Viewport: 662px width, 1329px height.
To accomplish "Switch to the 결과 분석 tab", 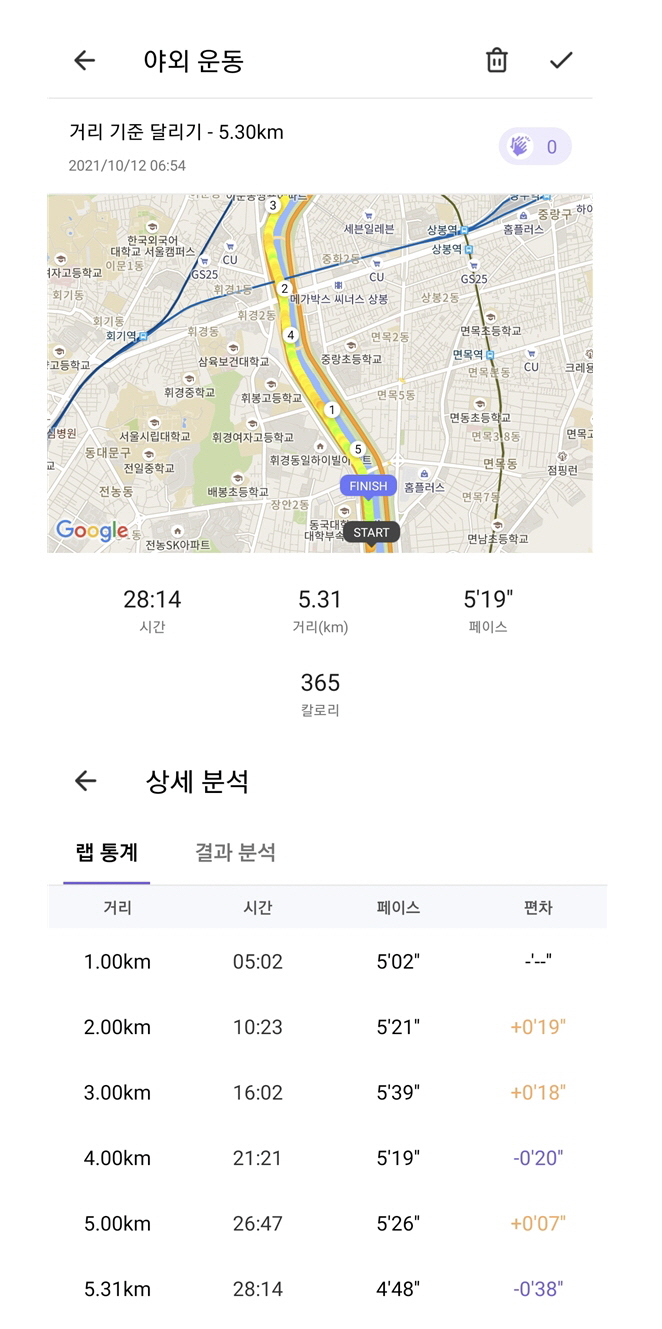I will click(235, 852).
